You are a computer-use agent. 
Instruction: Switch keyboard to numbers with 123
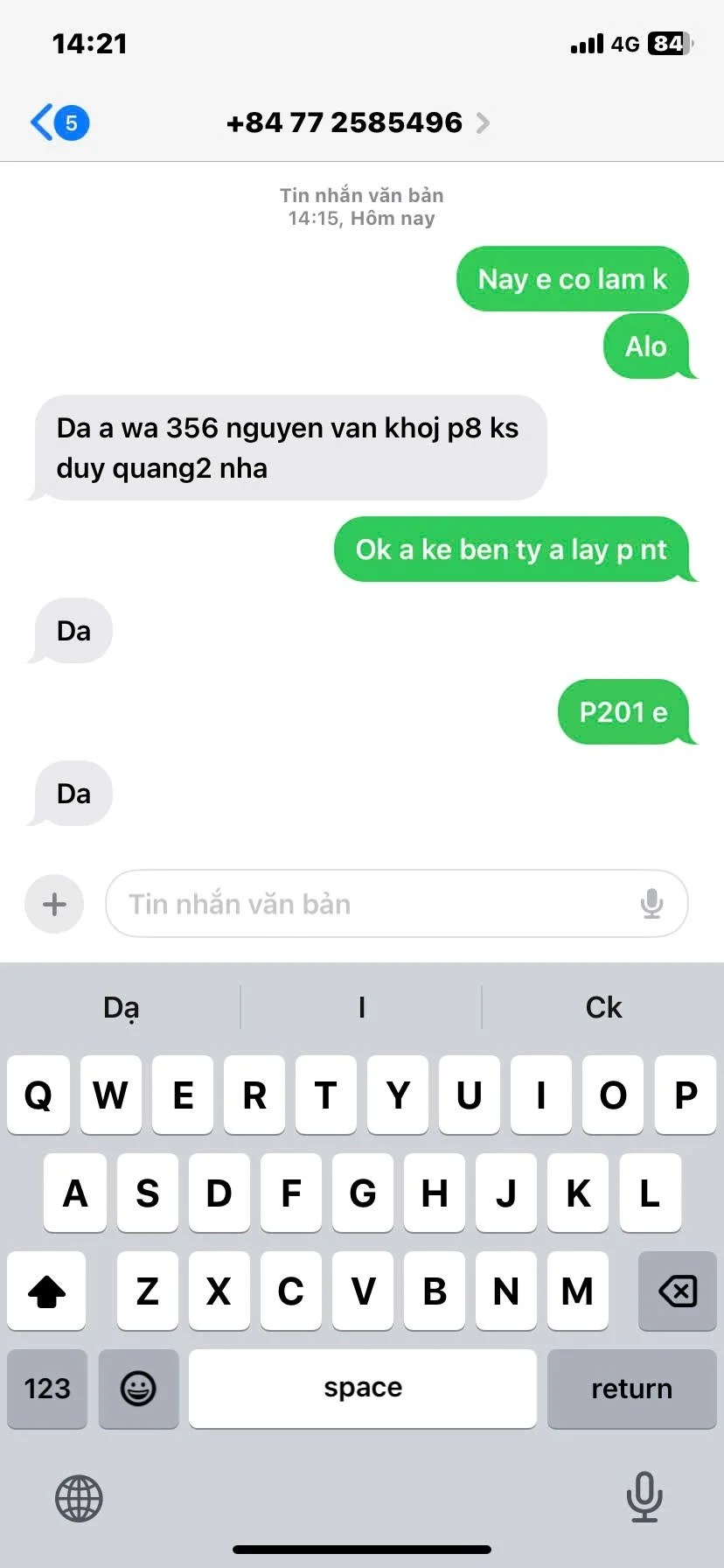(x=47, y=1389)
